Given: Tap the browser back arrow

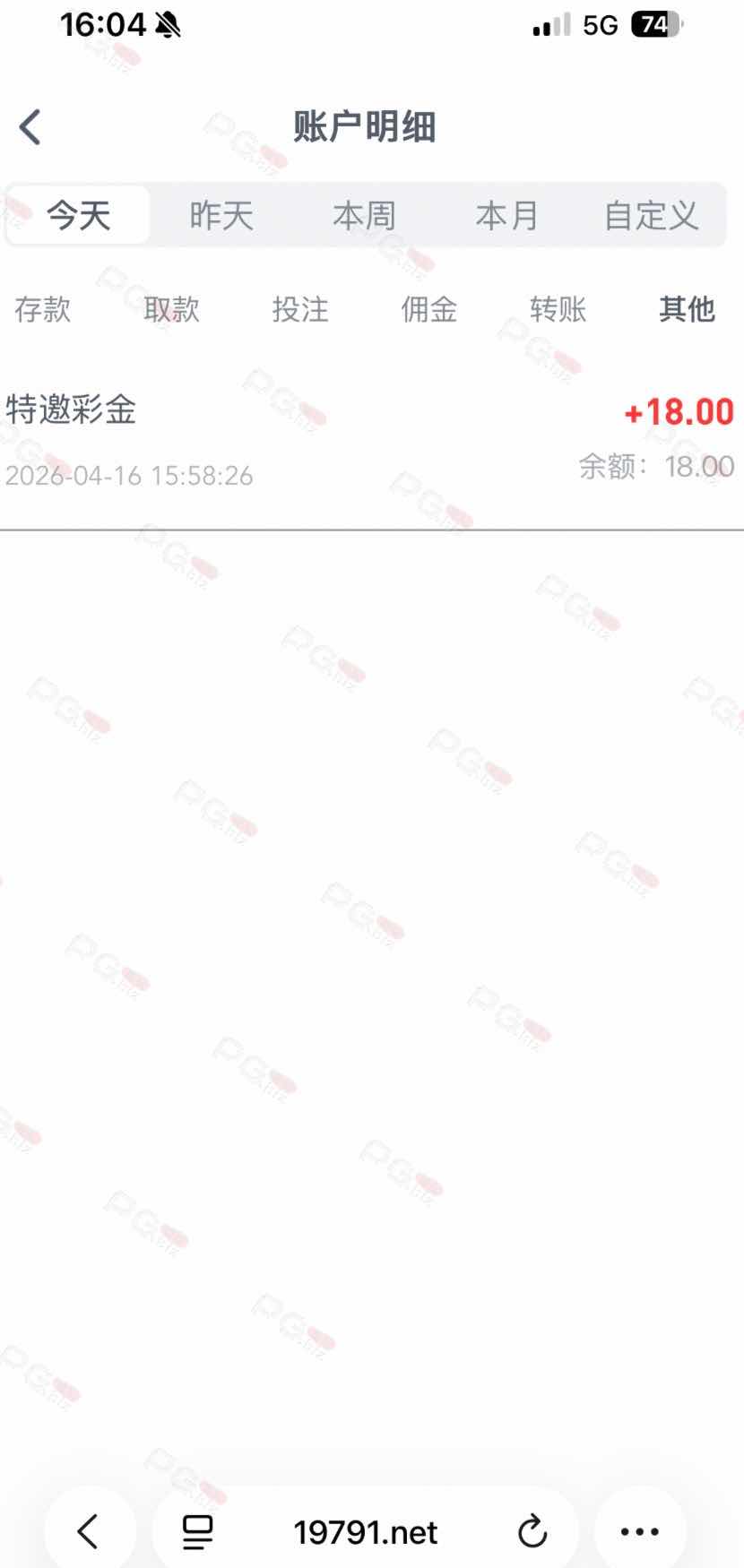Looking at the screenshot, I should point(88,1531).
